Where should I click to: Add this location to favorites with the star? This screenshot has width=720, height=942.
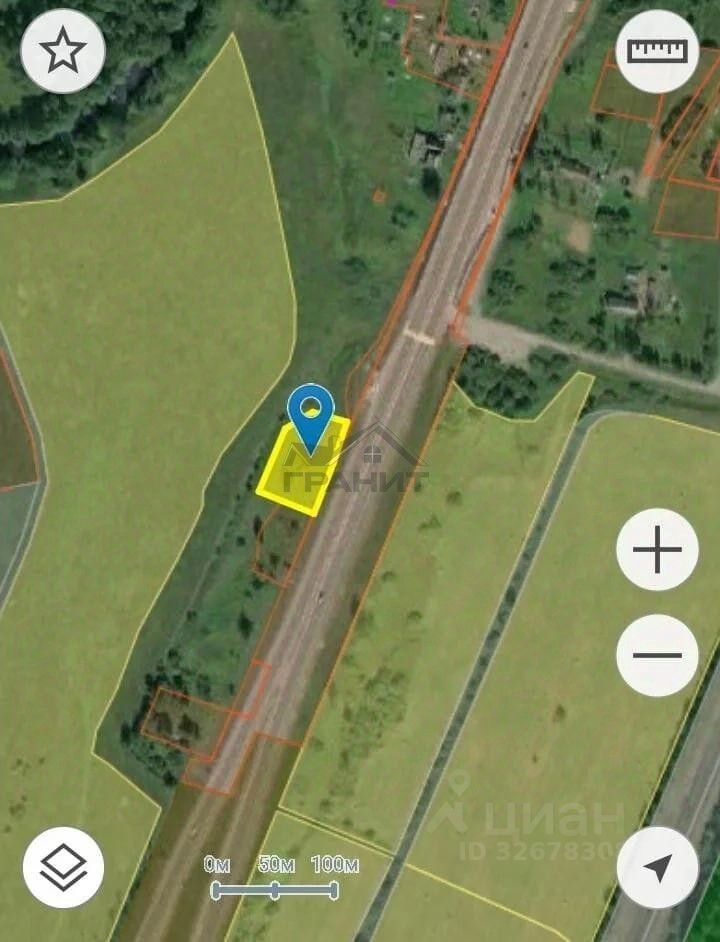pyautogui.click(x=63, y=52)
